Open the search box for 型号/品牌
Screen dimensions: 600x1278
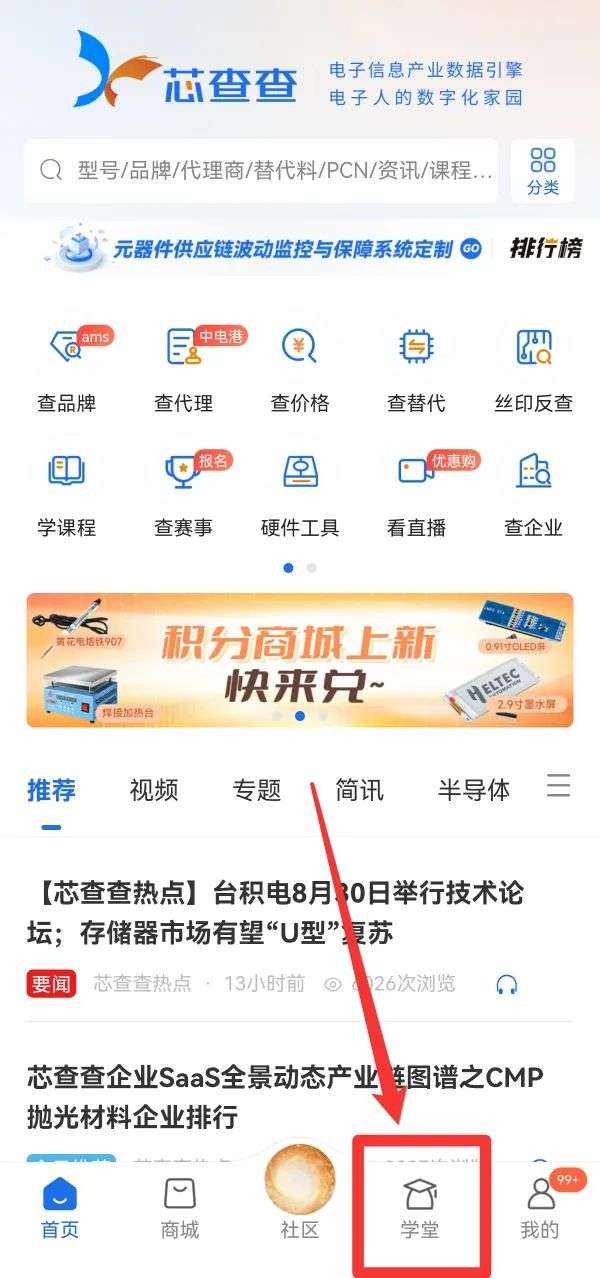[x=265, y=171]
